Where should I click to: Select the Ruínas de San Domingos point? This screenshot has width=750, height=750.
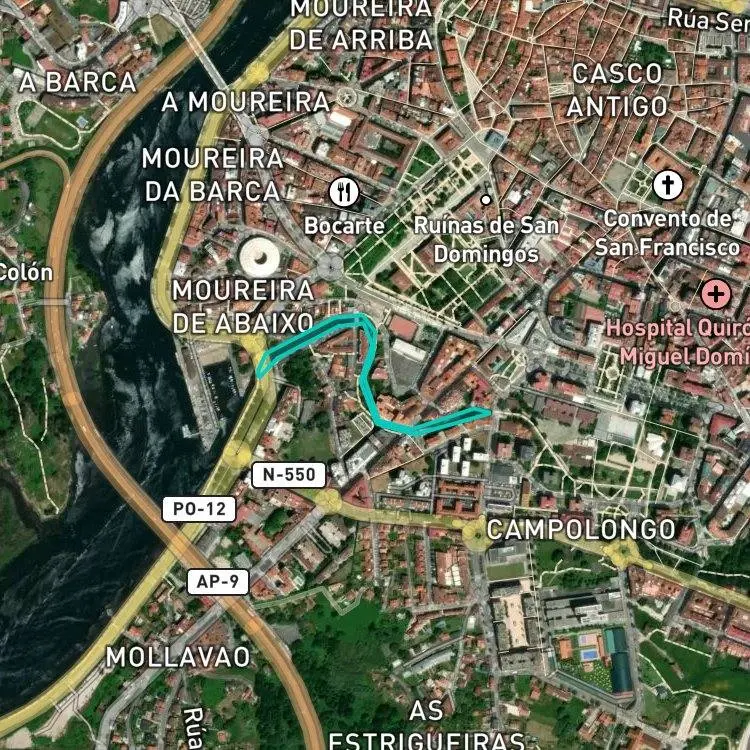pos(486,200)
